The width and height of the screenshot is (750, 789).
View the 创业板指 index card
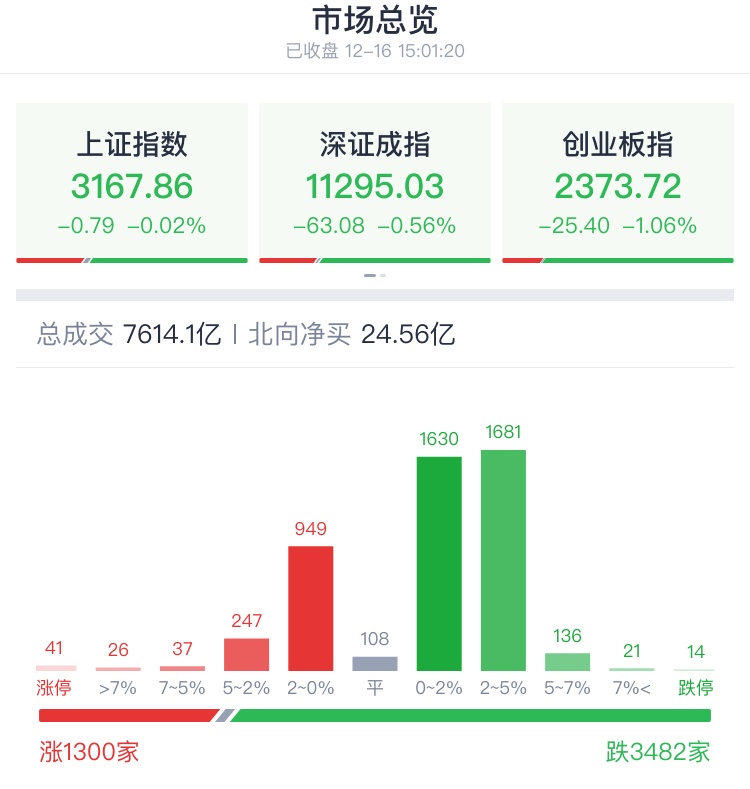[x=617, y=183]
